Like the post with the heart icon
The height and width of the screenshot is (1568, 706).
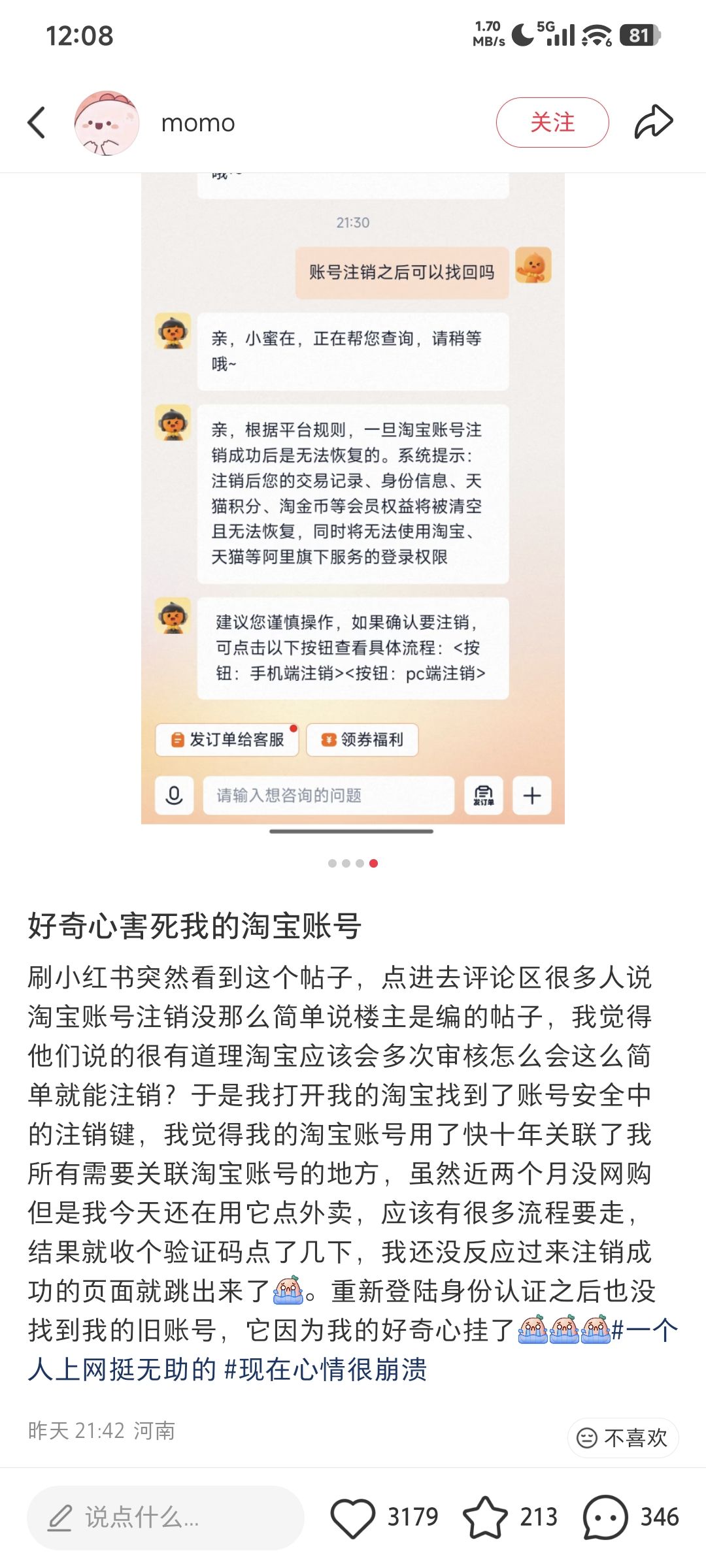353,1517
